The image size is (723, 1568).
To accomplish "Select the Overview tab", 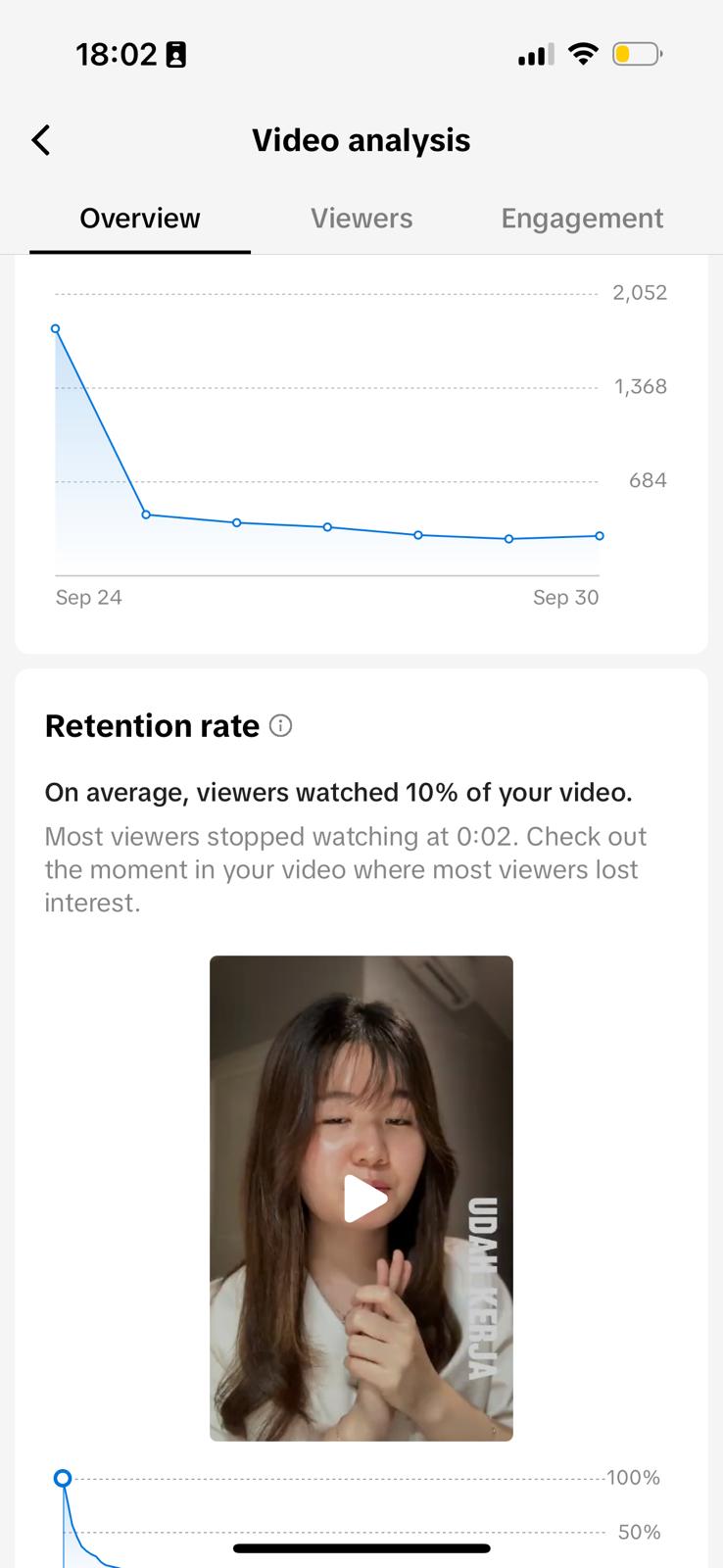I will click(140, 219).
